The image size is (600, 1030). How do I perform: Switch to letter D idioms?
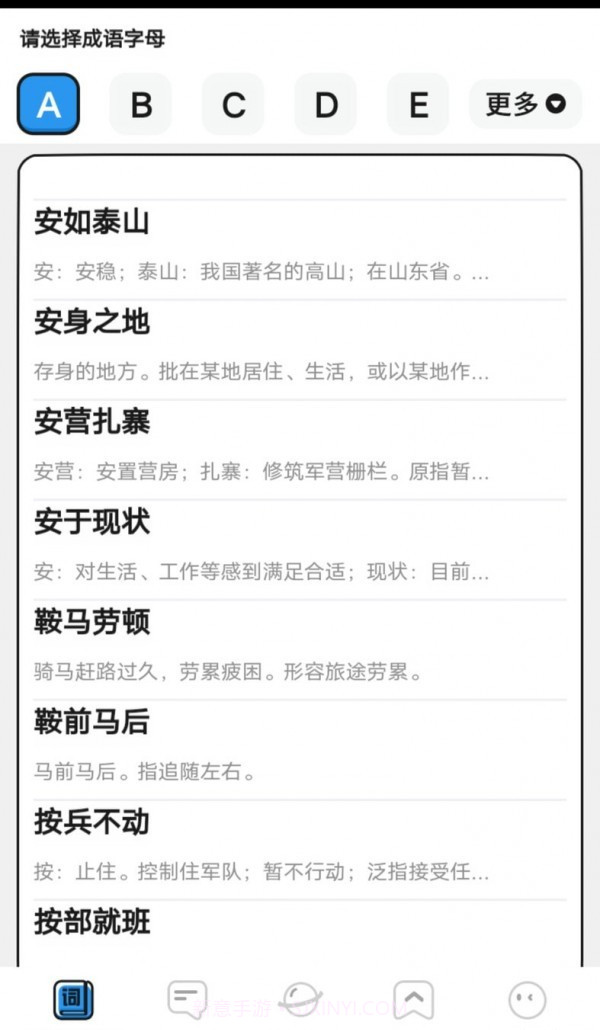pos(326,104)
